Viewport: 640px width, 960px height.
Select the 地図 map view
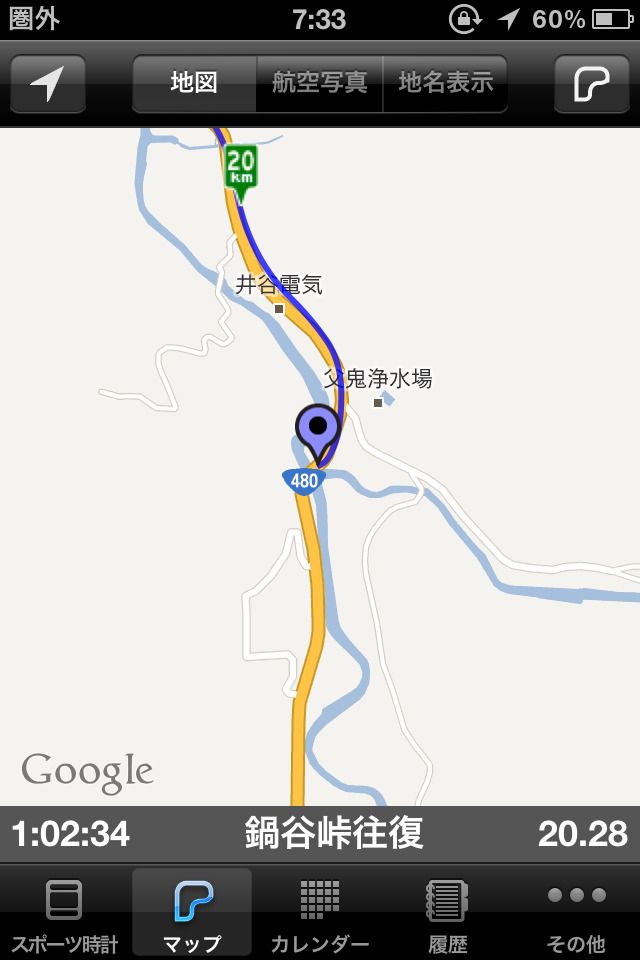pos(194,83)
